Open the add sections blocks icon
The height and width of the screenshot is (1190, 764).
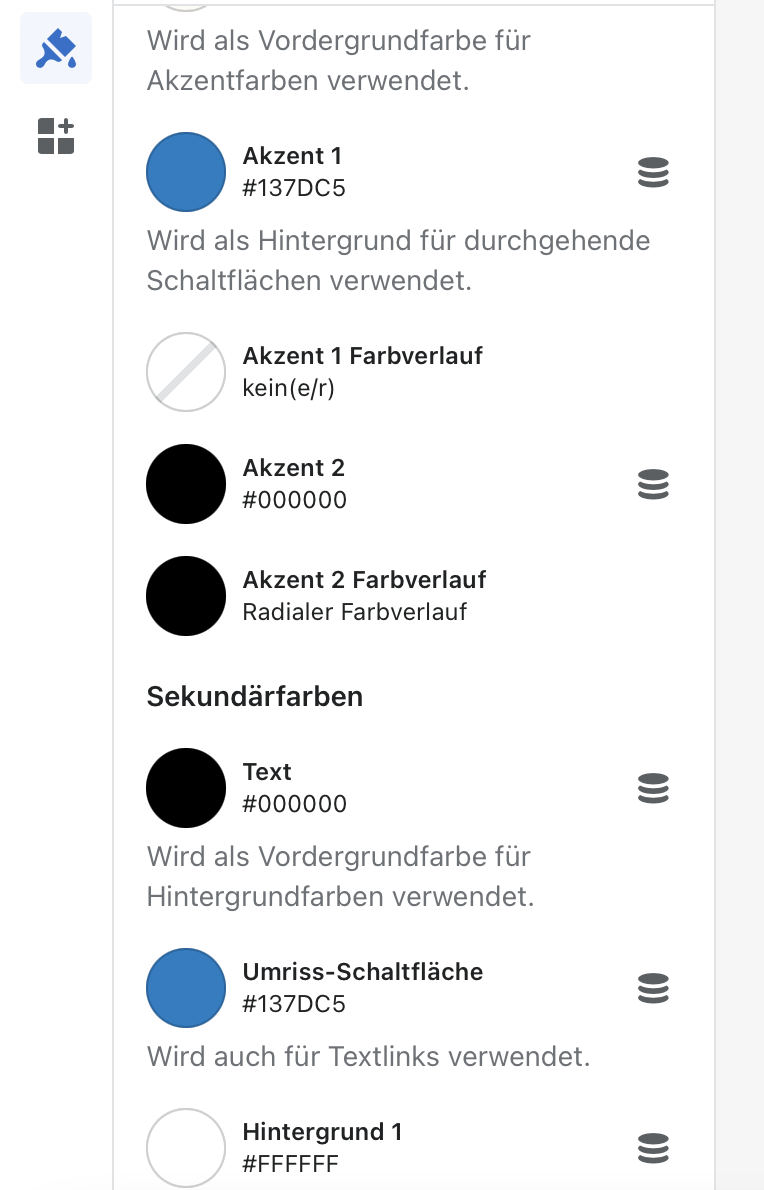56,136
